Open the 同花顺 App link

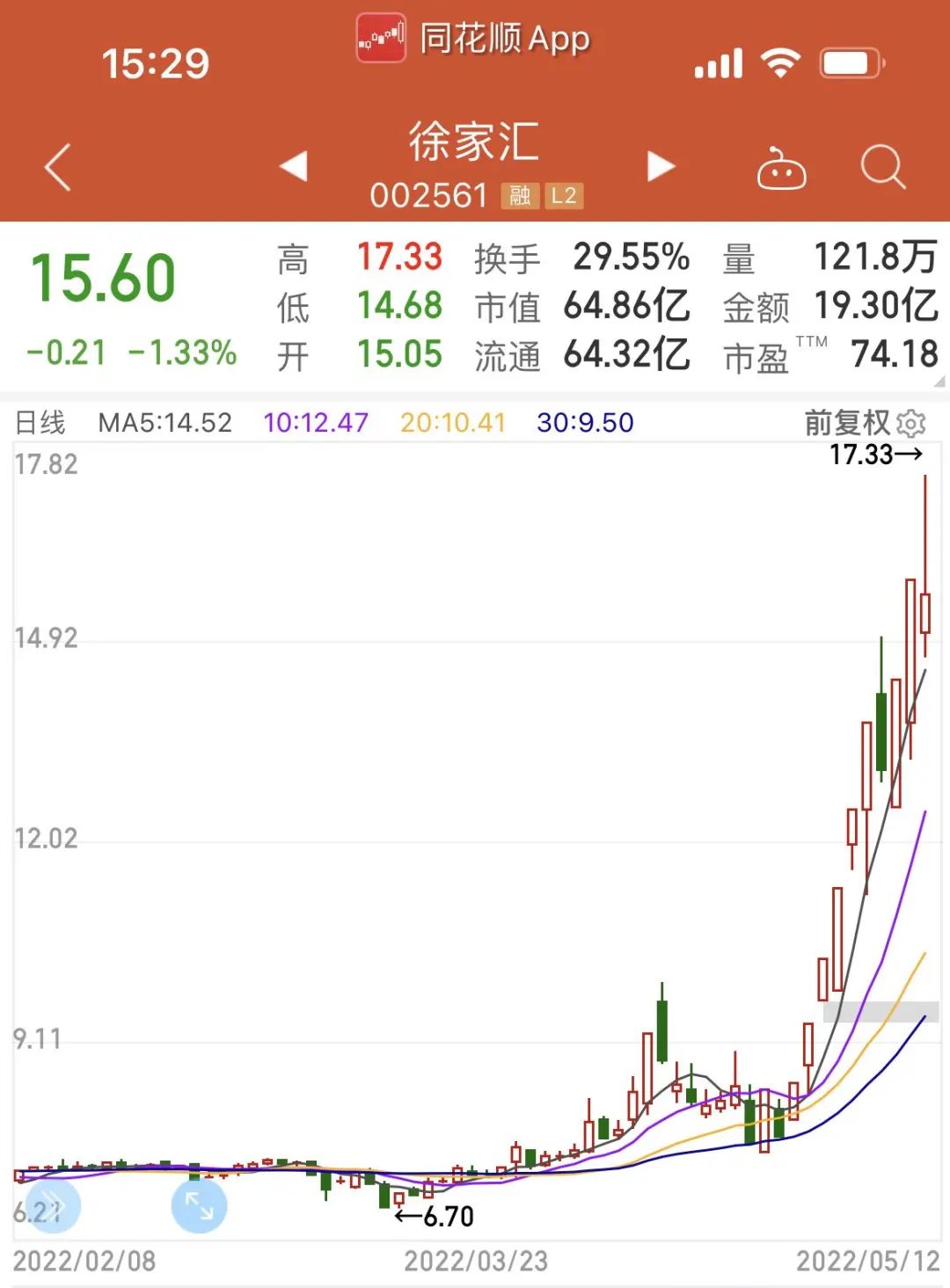tap(473, 38)
